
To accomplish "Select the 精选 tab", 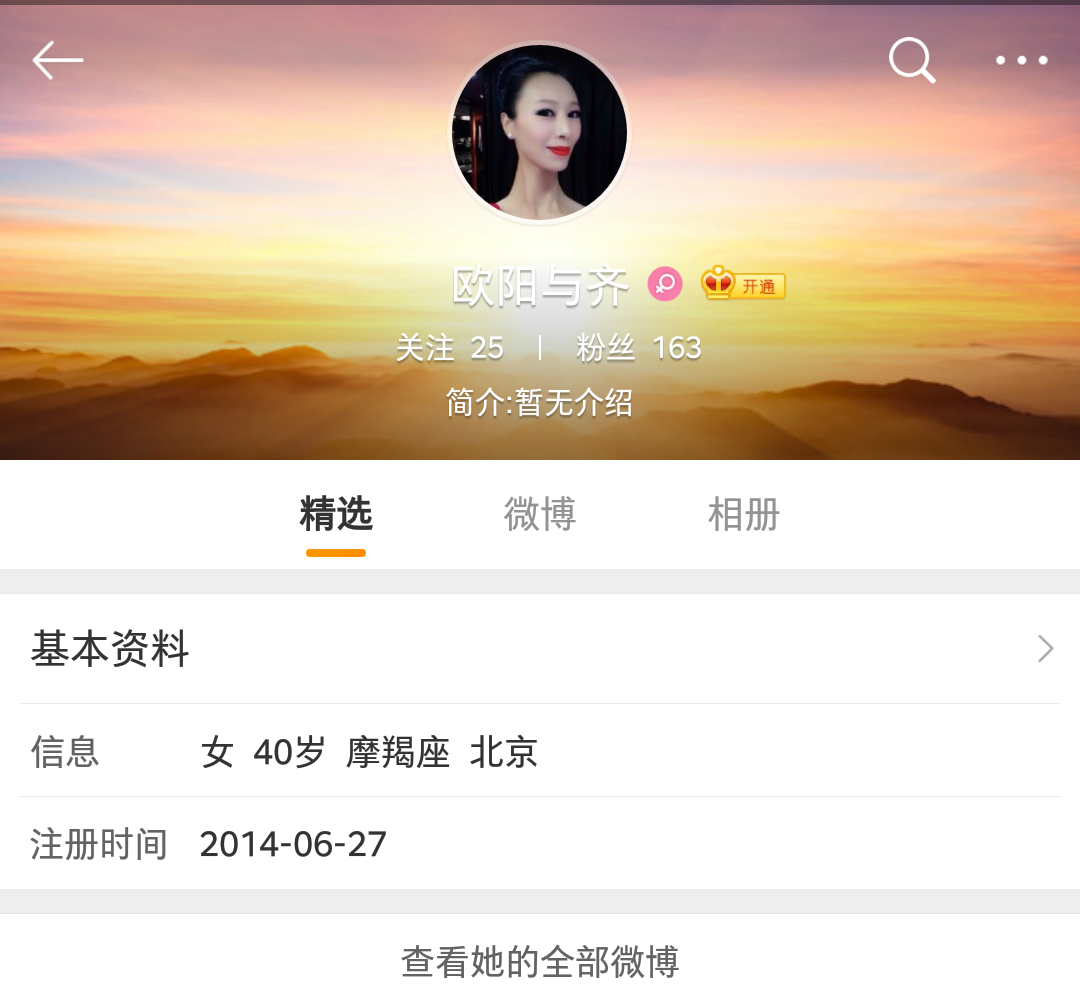I will click(x=336, y=515).
